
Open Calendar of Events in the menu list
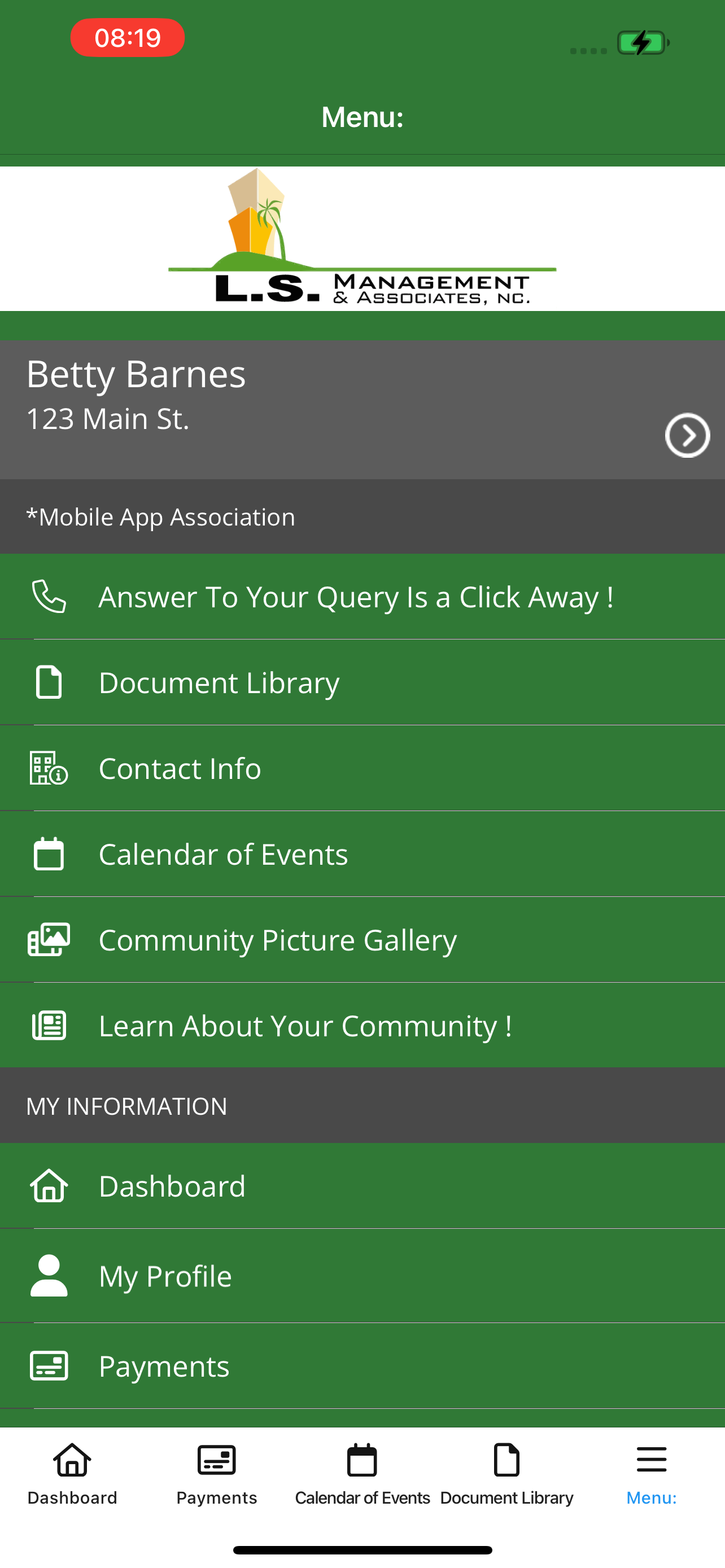coord(362,854)
